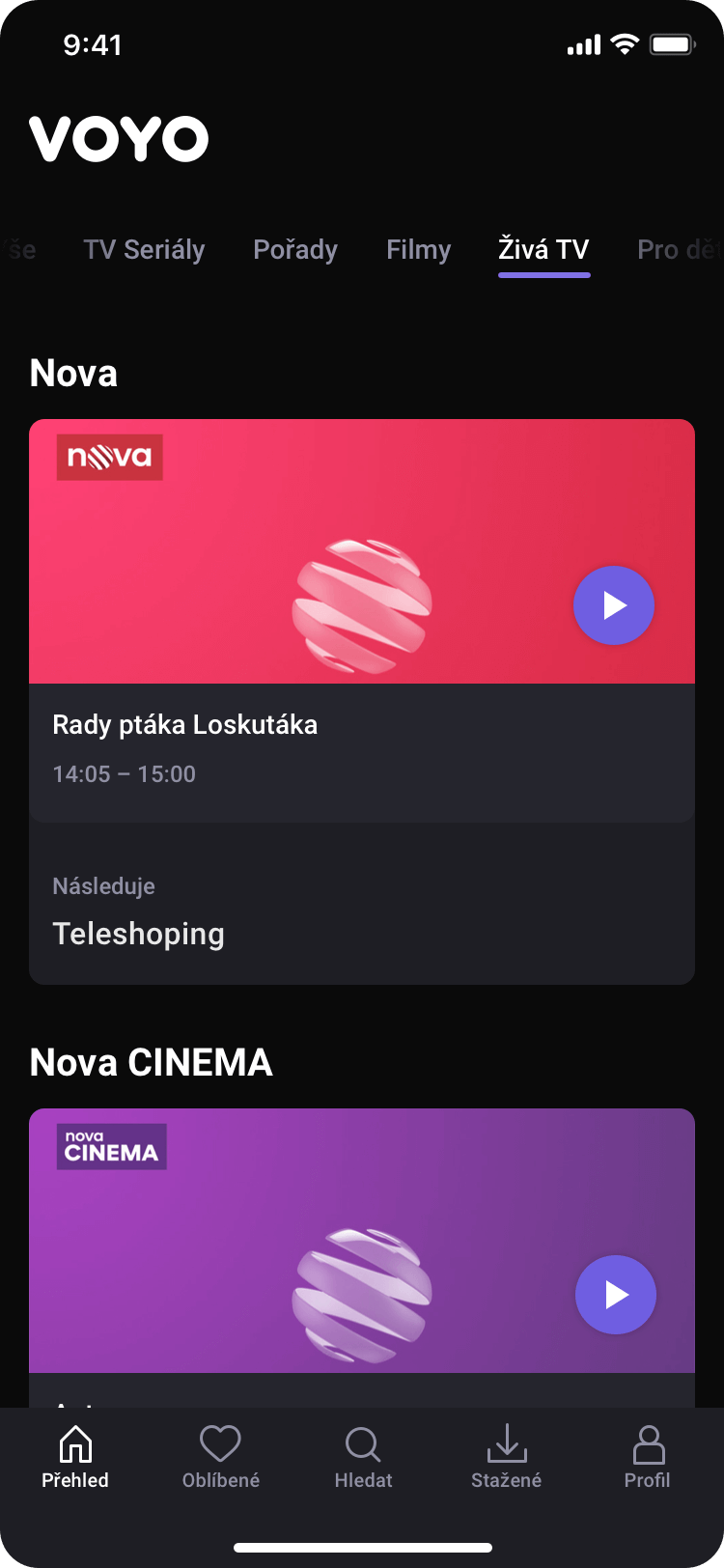Viewport: 724px width, 1568px height.
Task: Play the Nova live channel
Action: coord(614,605)
